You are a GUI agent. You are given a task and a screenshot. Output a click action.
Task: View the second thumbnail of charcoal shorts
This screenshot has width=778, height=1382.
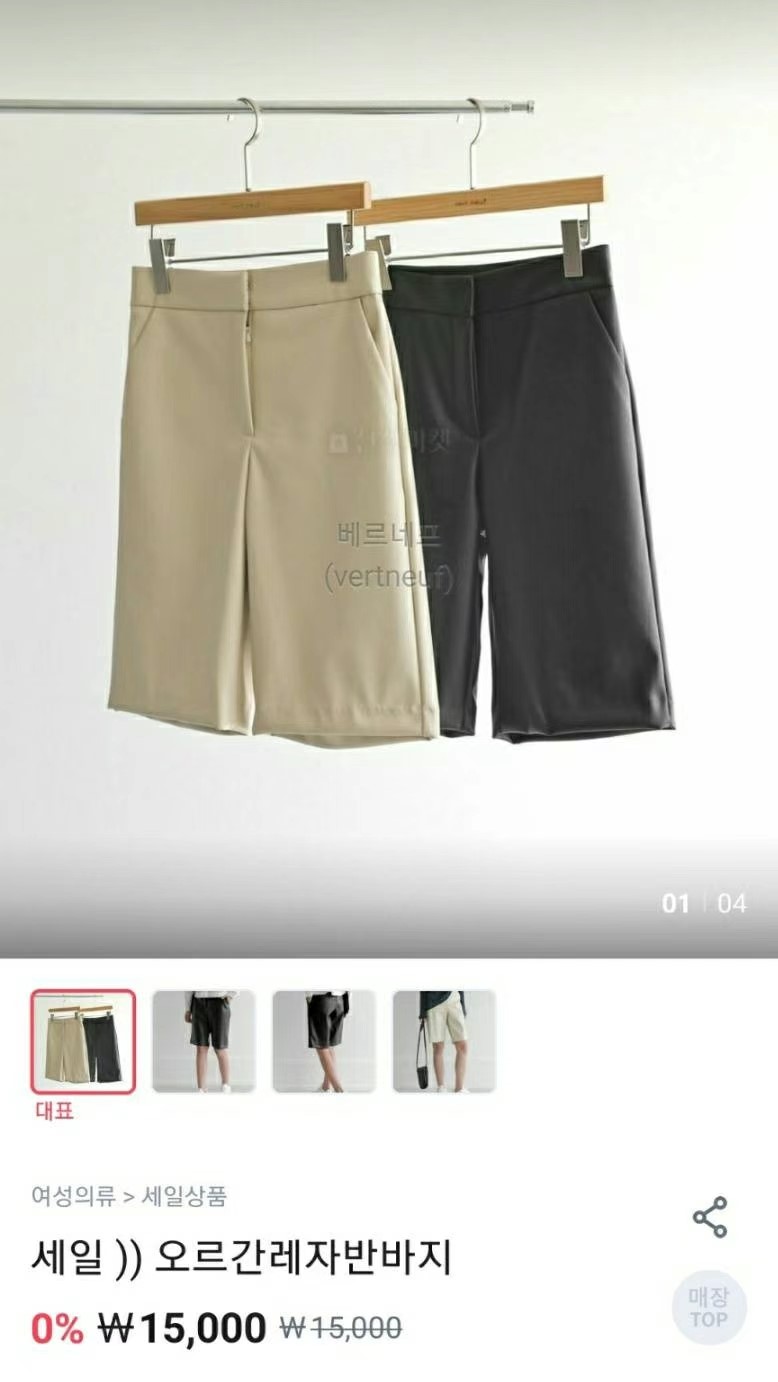(x=204, y=1041)
